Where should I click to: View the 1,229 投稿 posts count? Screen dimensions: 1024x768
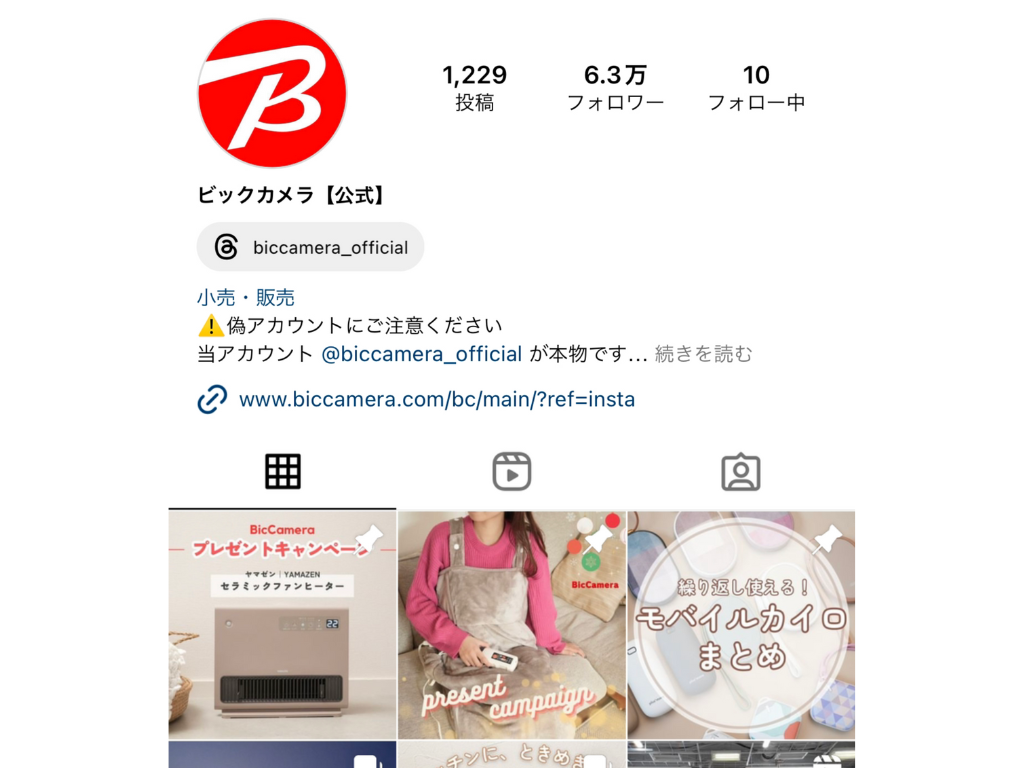475,88
